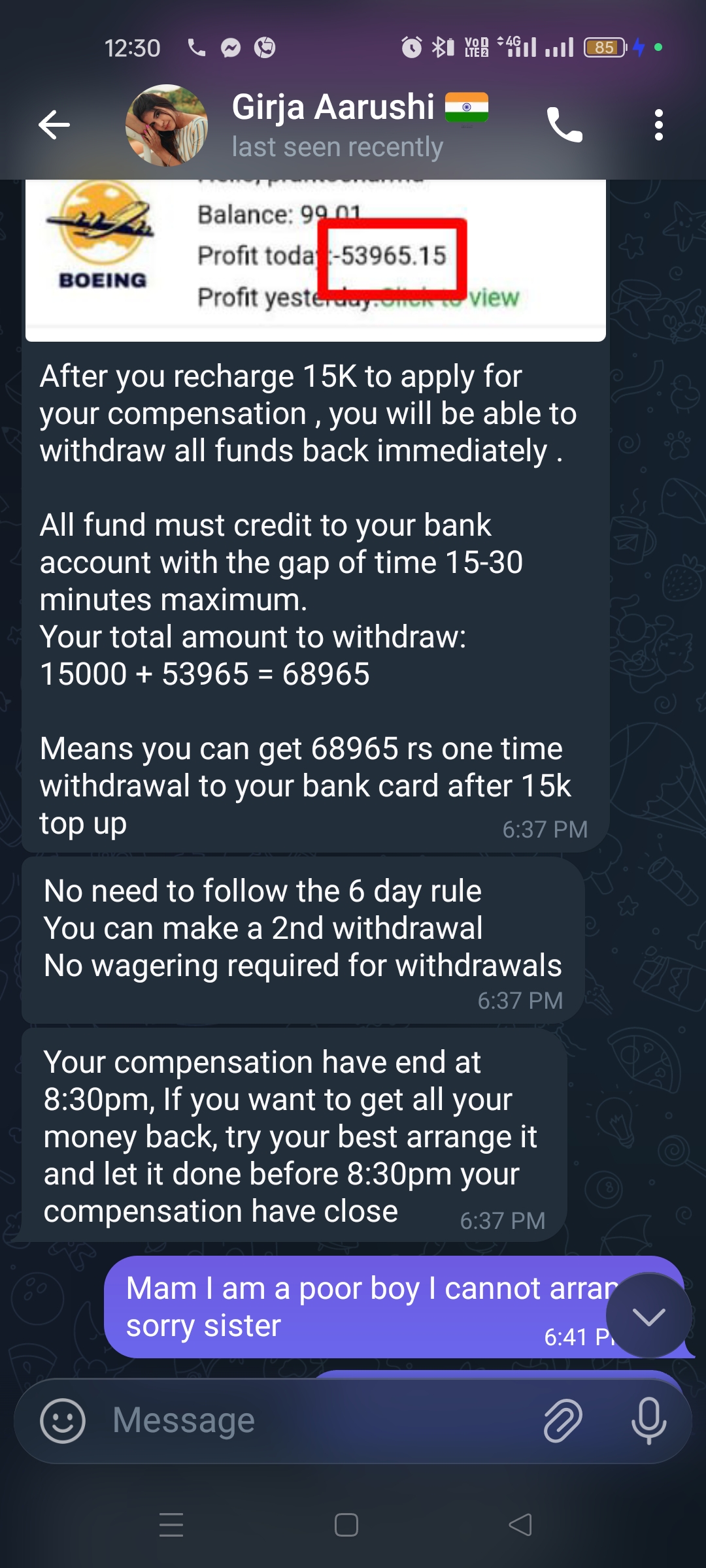Open the emoji picker

pos(63,1420)
